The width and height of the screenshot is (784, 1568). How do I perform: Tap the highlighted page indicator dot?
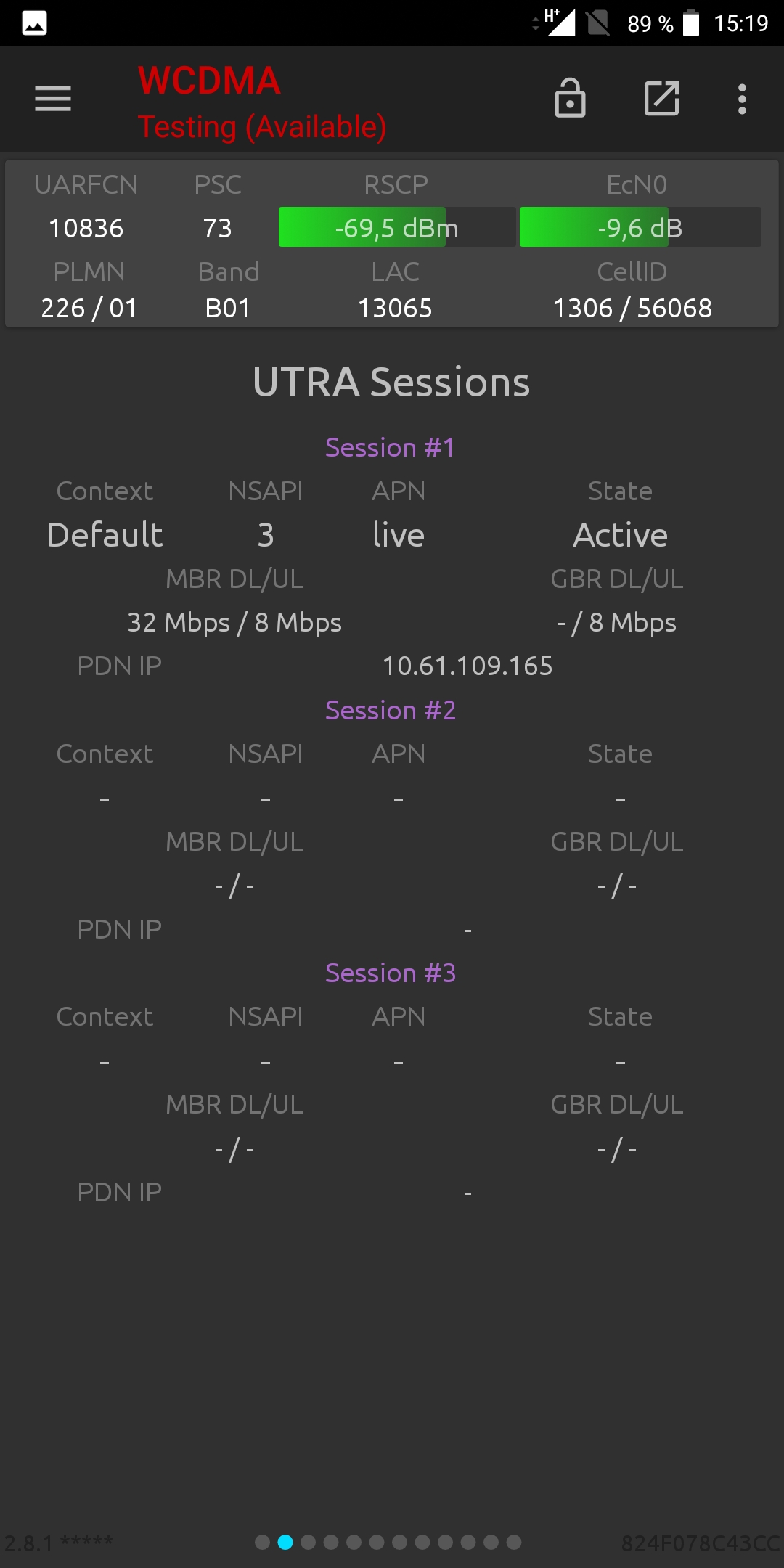(285, 1542)
